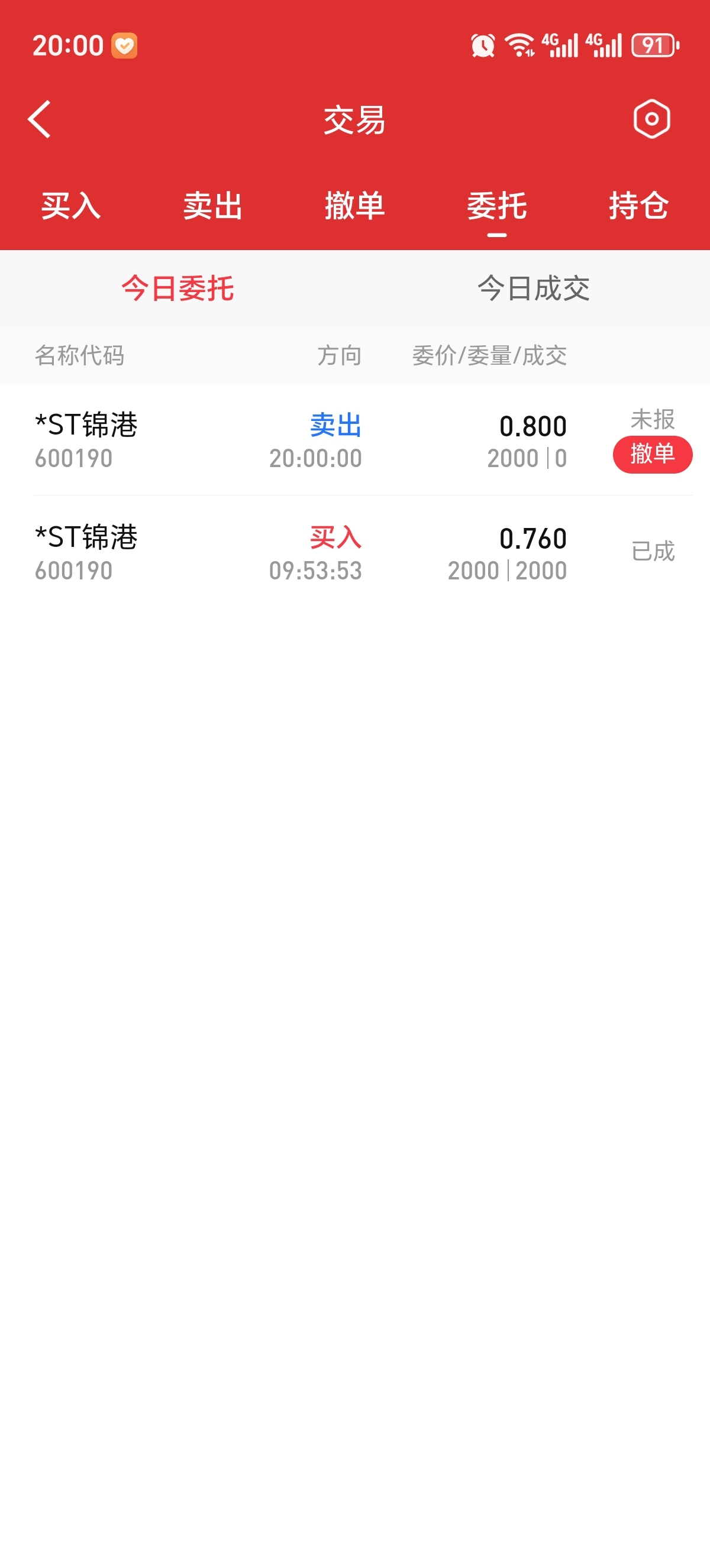View the 今日成交 sub-tab

pyautogui.click(x=533, y=289)
